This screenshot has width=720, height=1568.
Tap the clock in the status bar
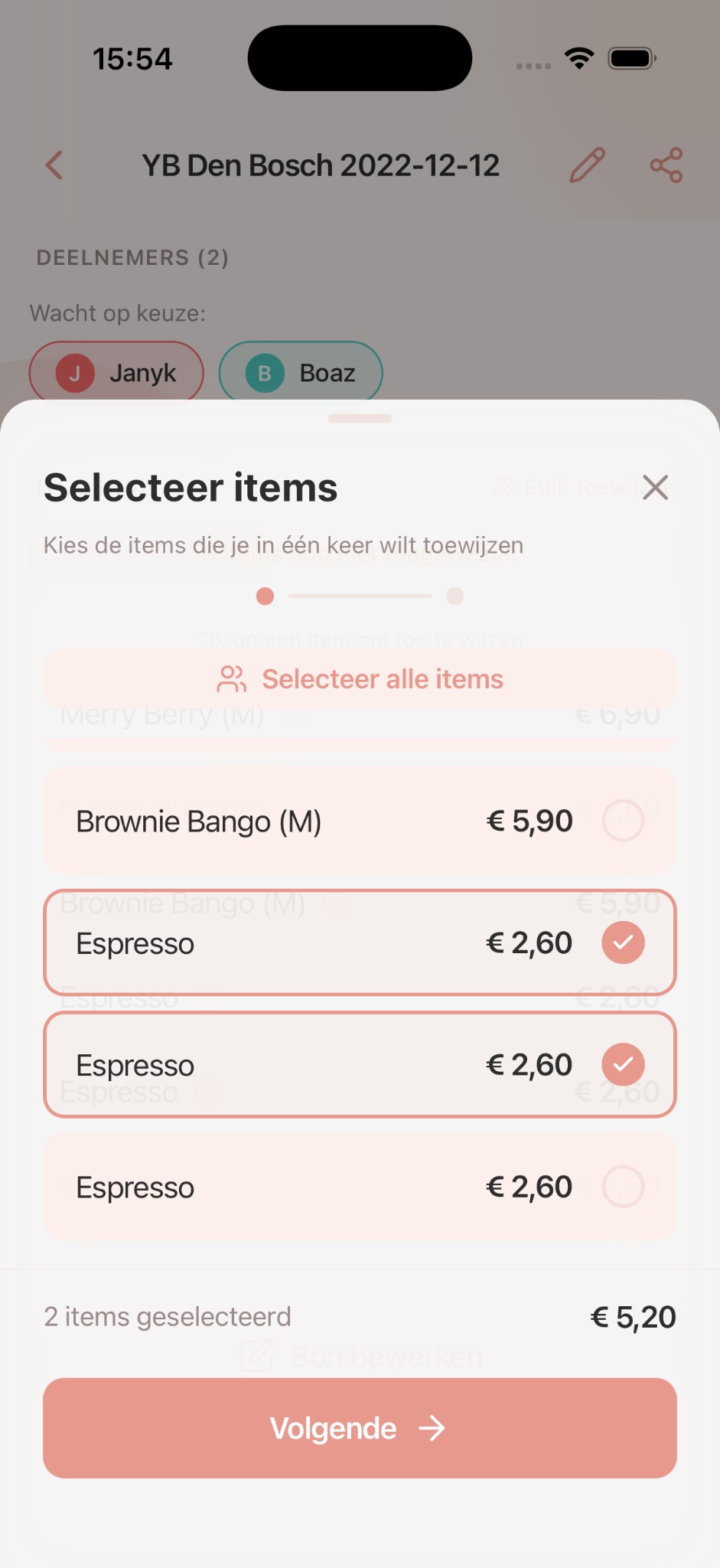[132, 57]
